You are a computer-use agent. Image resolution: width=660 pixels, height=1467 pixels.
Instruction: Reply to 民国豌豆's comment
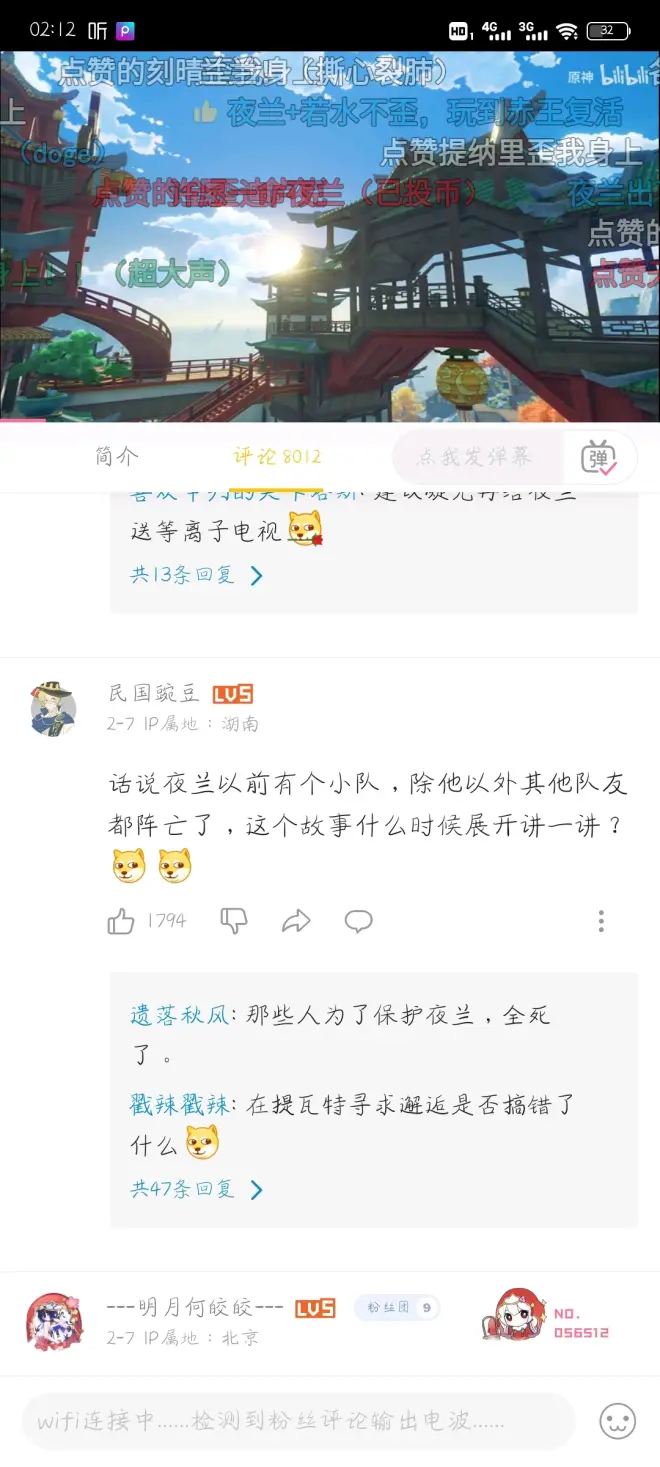click(x=358, y=921)
